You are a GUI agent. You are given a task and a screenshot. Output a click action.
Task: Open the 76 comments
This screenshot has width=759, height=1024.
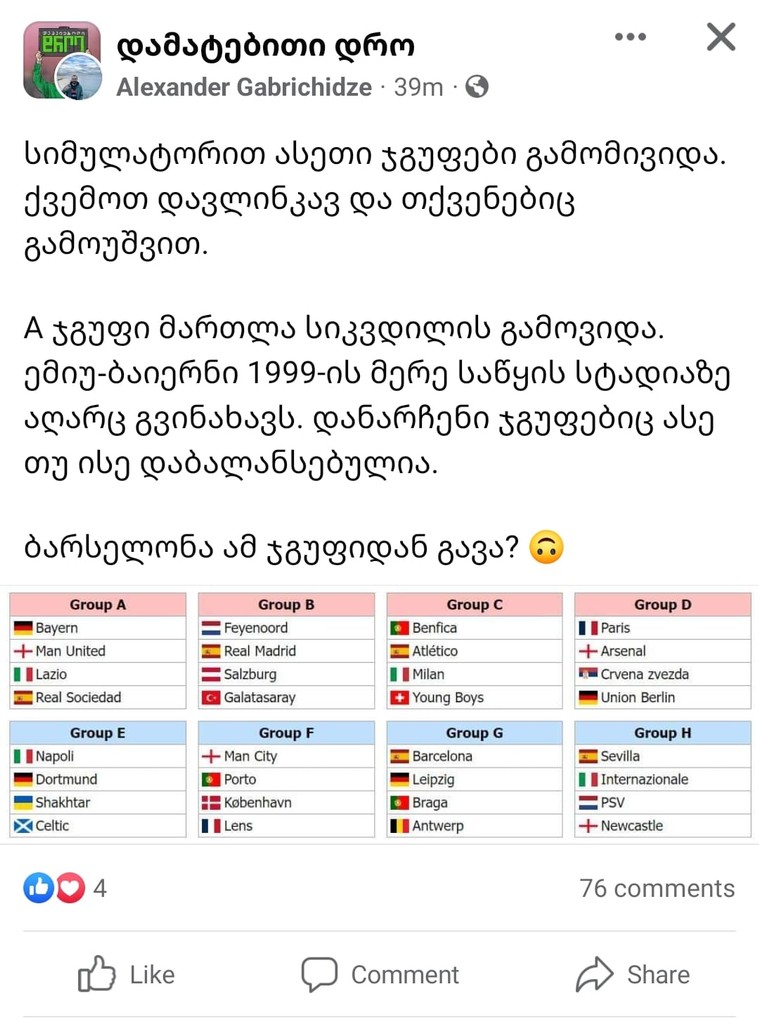(x=656, y=888)
